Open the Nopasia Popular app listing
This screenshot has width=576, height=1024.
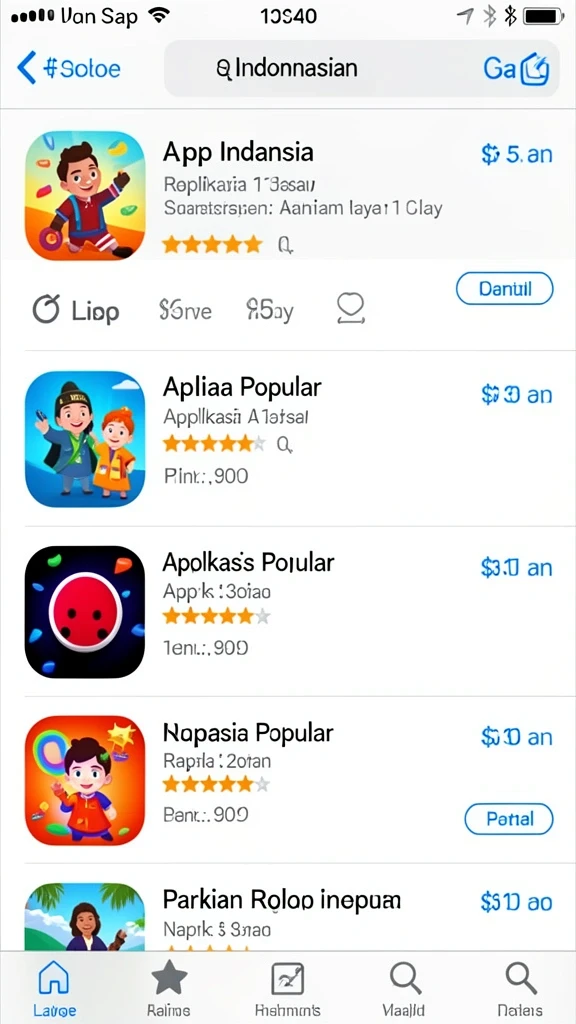(x=288, y=780)
